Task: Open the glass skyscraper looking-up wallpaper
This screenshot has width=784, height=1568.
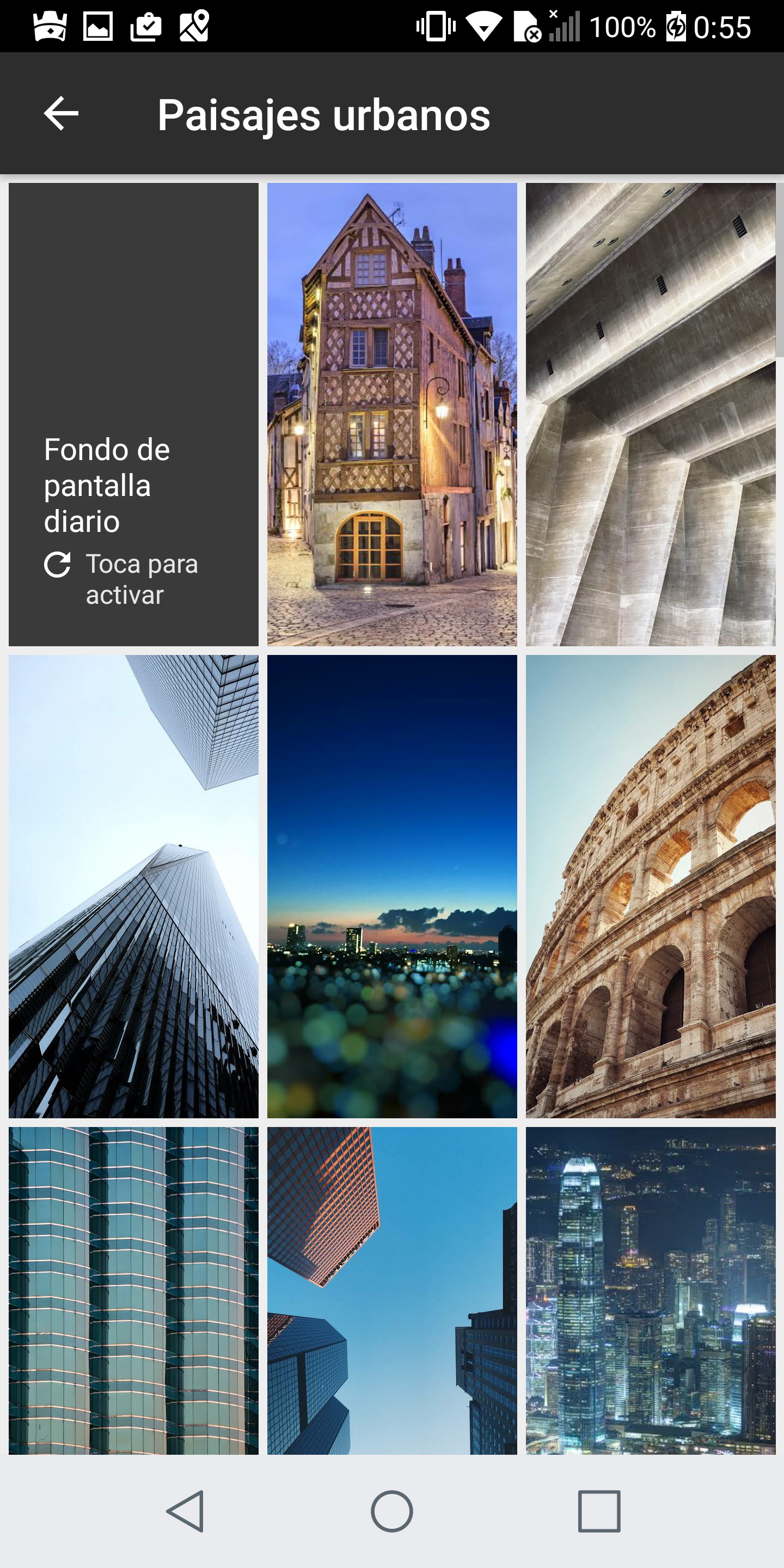Action: point(133,886)
